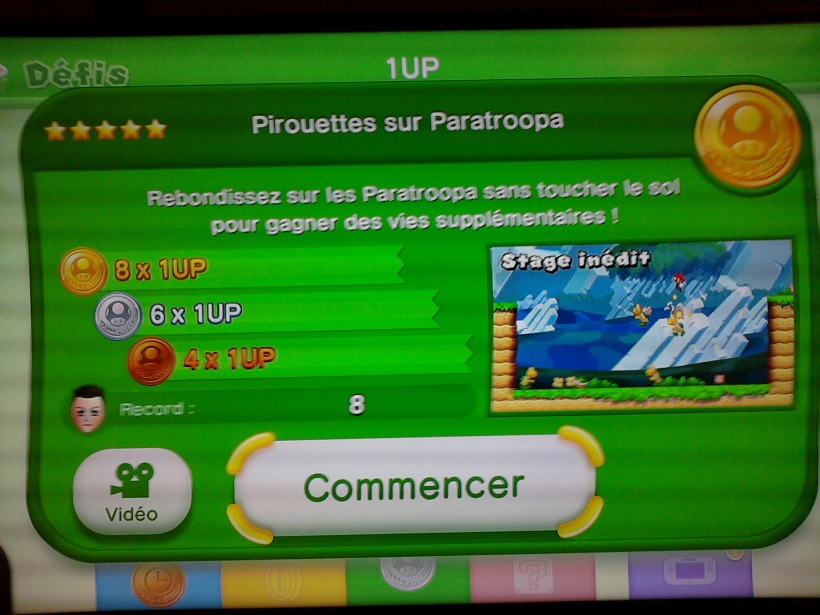Go back to the Défis menu
This screenshot has width=820, height=615.
[72, 73]
